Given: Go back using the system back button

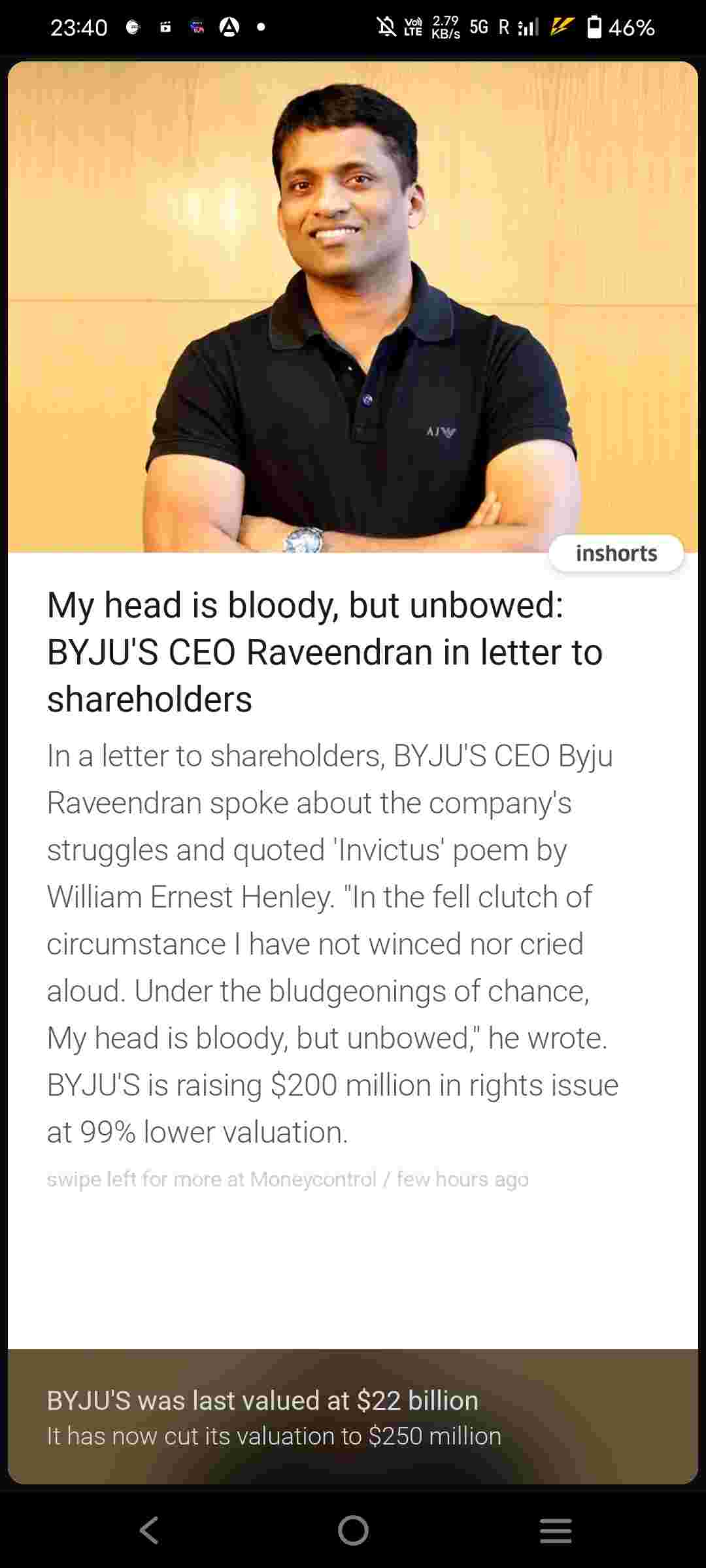Looking at the screenshot, I should pyautogui.click(x=150, y=1530).
